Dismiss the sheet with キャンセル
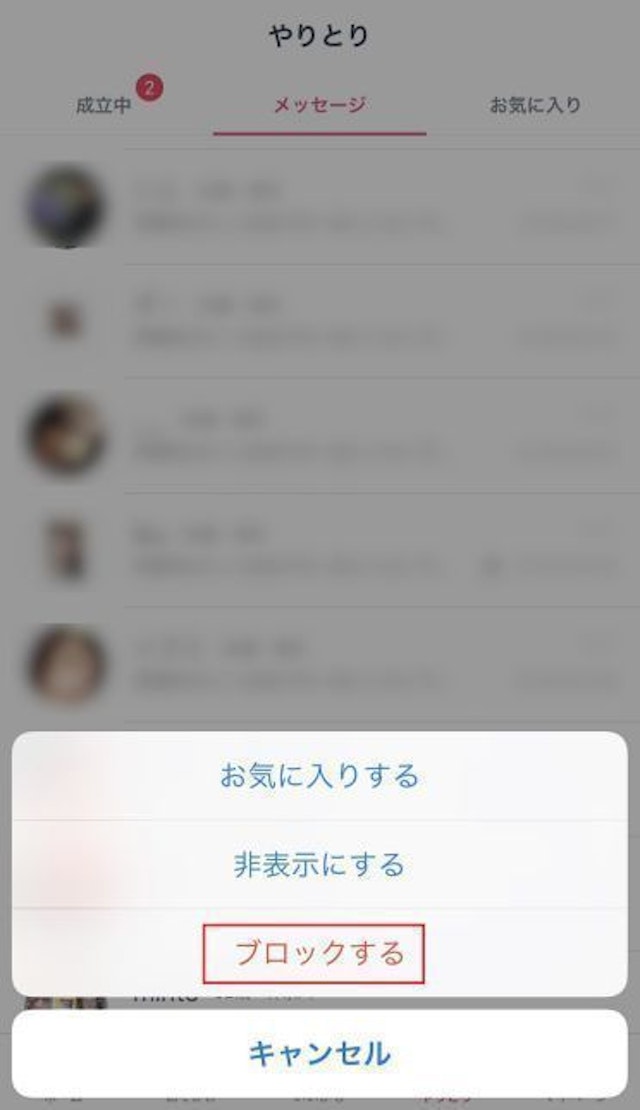Image resolution: width=640 pixels, height=1110 pixels. coord(319,1053)
